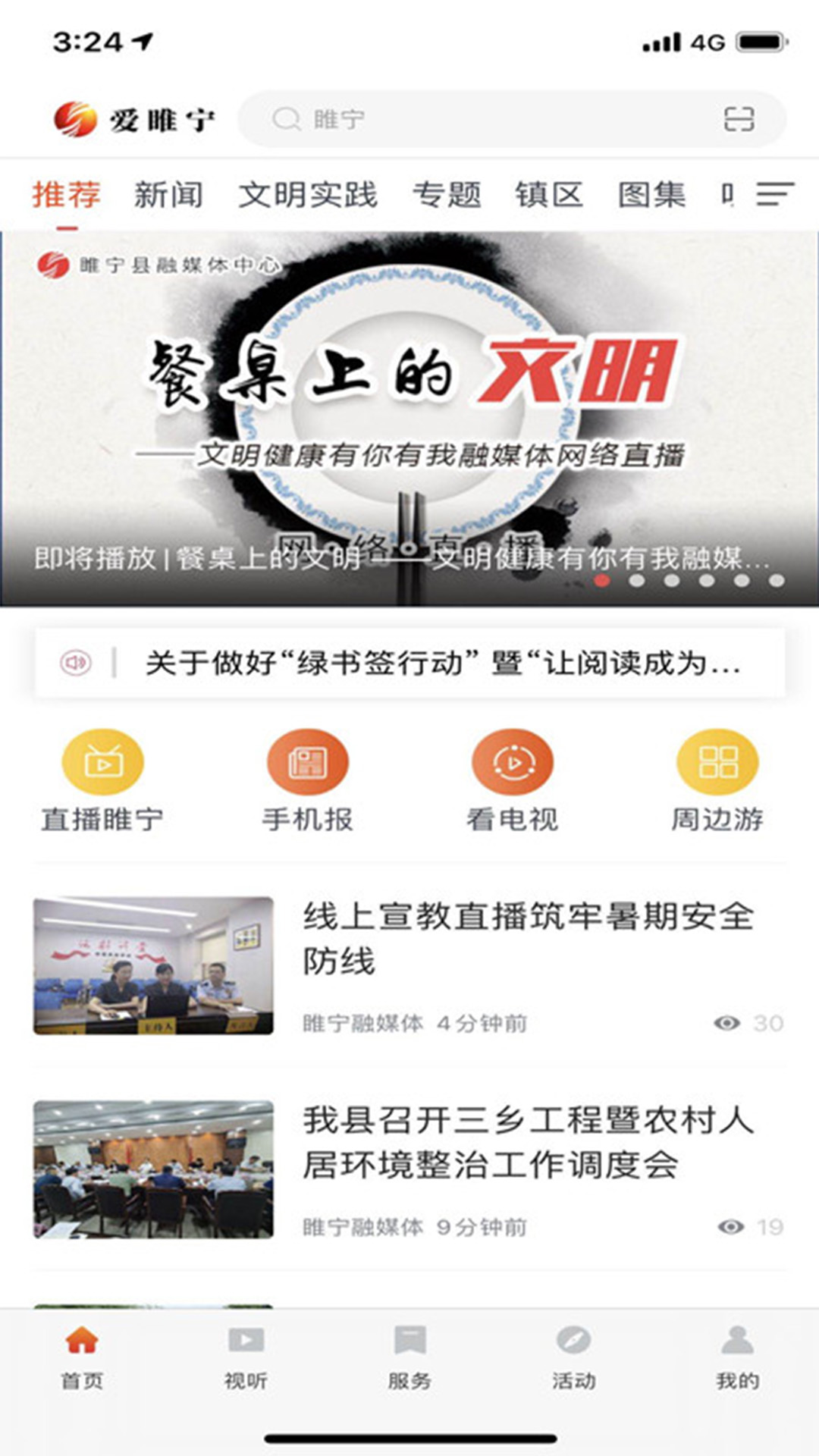819x1456 pixels.
Task: Open the 图集 tab
Action: [x=651, y=195]
